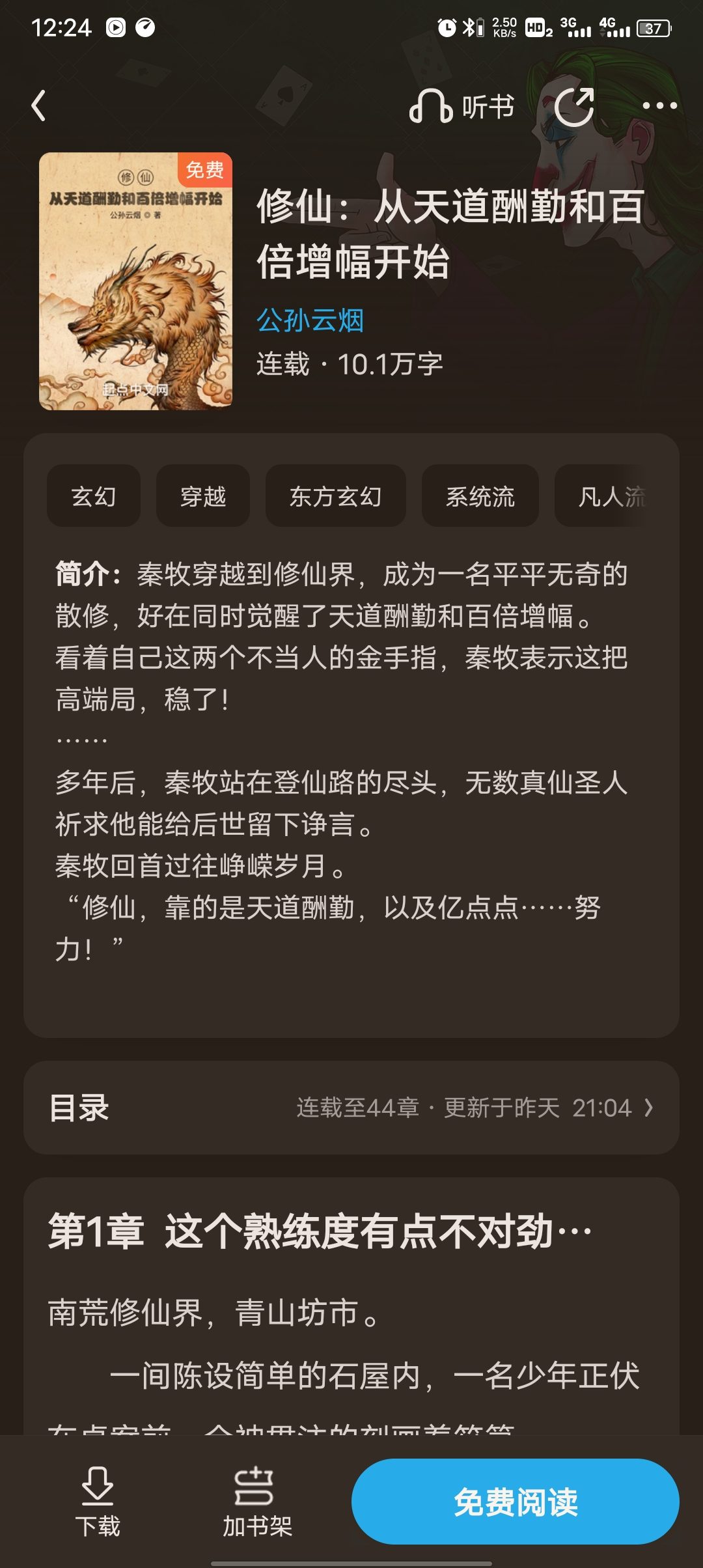Open author 公孙云烟's page
This screenshot has height=1568, width=703.
pyautogui.click(x=310, y=320)
